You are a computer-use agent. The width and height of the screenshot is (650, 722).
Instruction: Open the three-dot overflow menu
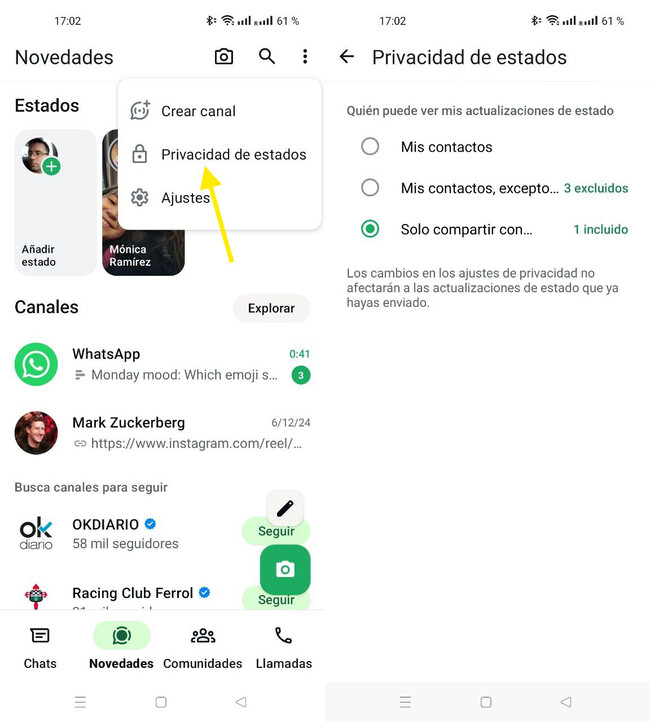pyautogui.click(x=305, y=57)
